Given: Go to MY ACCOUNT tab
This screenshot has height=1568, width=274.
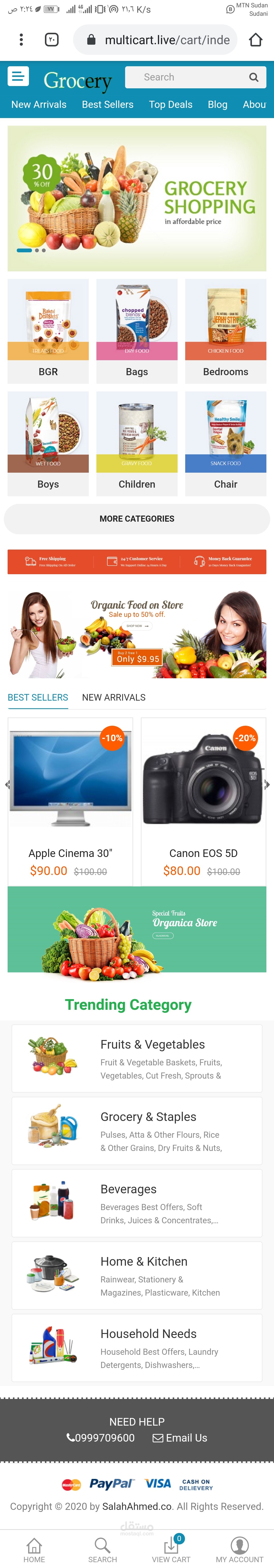Looking at the screenshot, I should click(x=239, y=1550).
